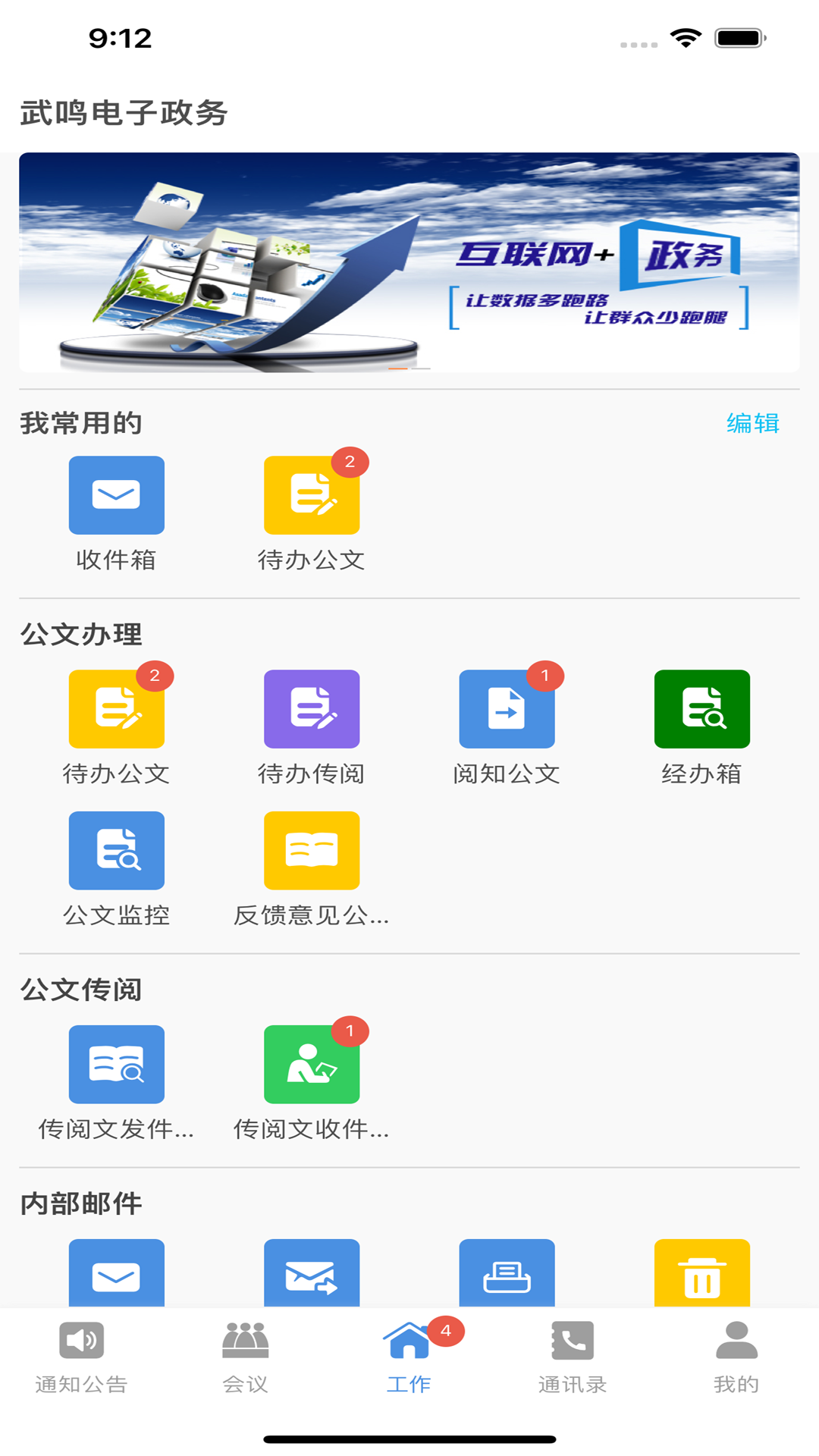Click the 编辑 link next to 我常用的
The image size is (819, 1456).
pos(753,425)
